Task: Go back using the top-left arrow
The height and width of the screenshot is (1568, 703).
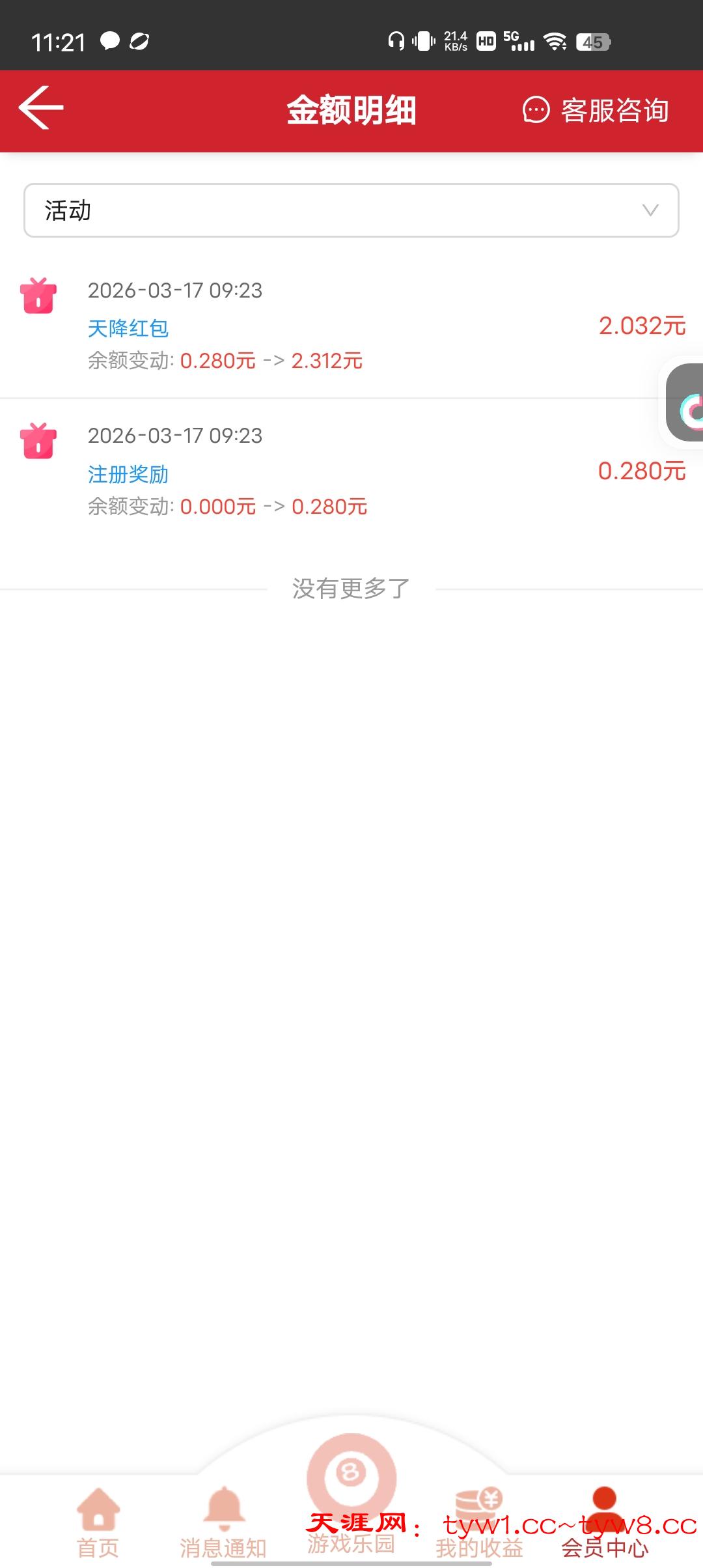Action: pyautogui.click(x=41, y=108)
